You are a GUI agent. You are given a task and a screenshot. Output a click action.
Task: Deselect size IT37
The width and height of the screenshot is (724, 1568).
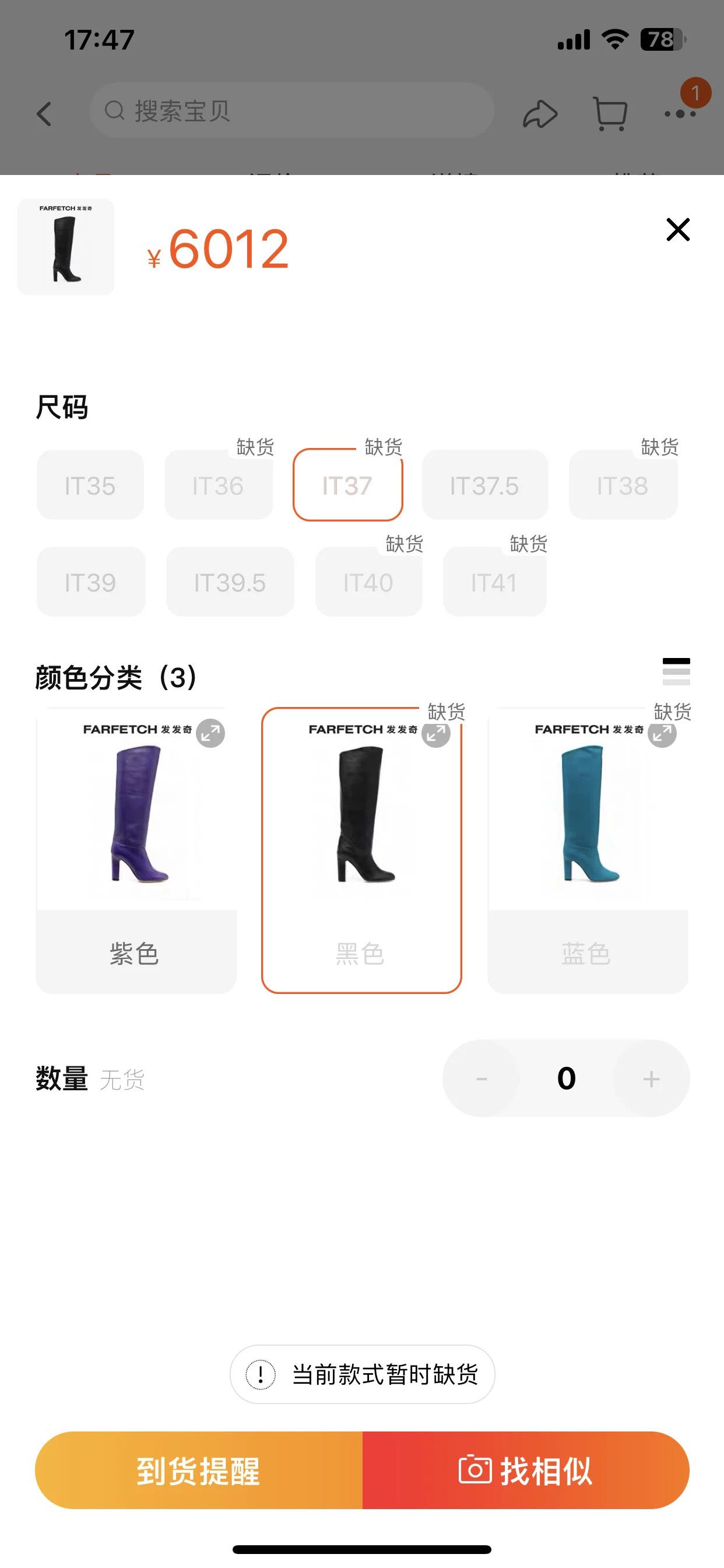(348, 485)
